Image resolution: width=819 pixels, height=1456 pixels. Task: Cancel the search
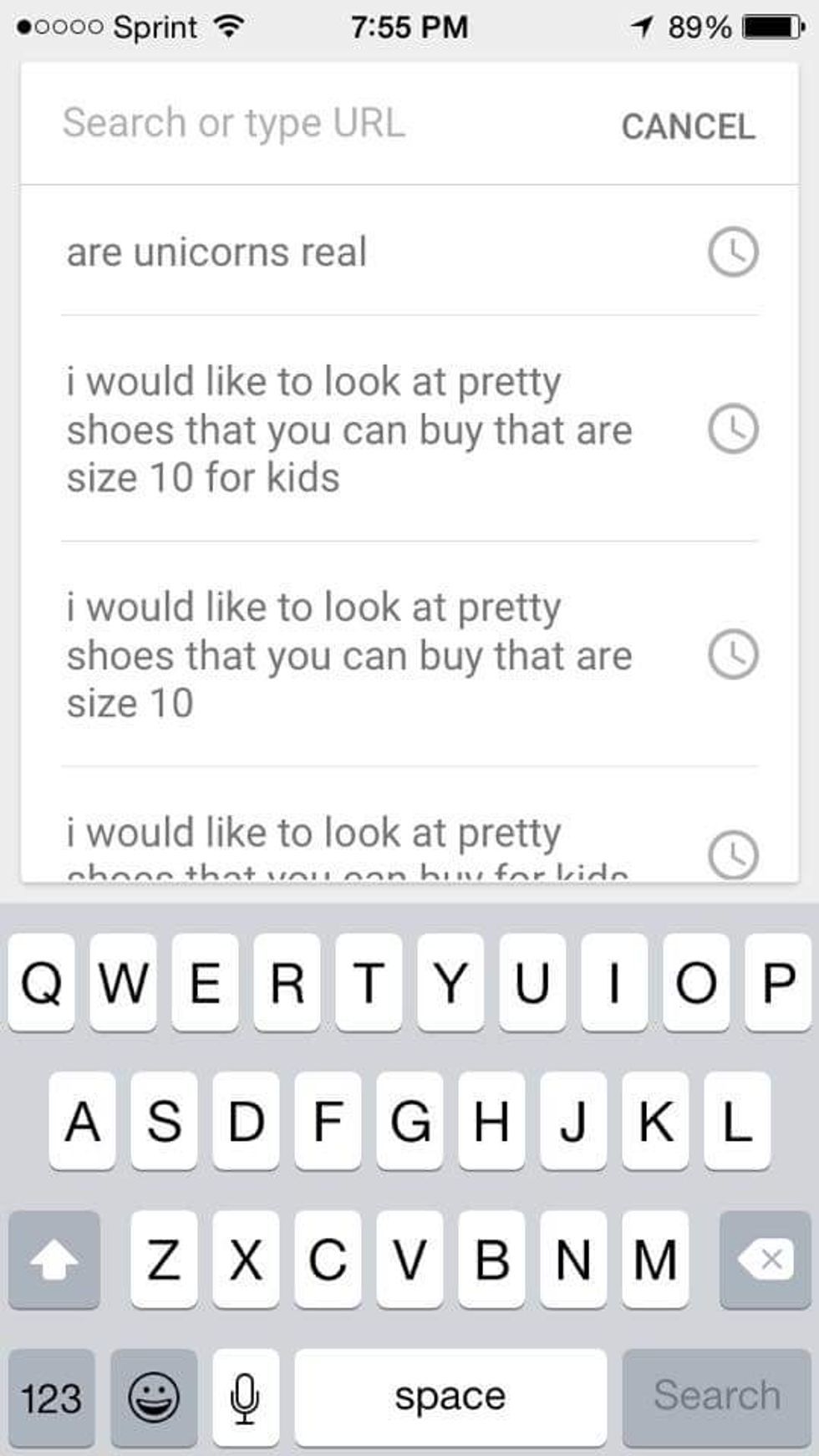coord(688,127)
